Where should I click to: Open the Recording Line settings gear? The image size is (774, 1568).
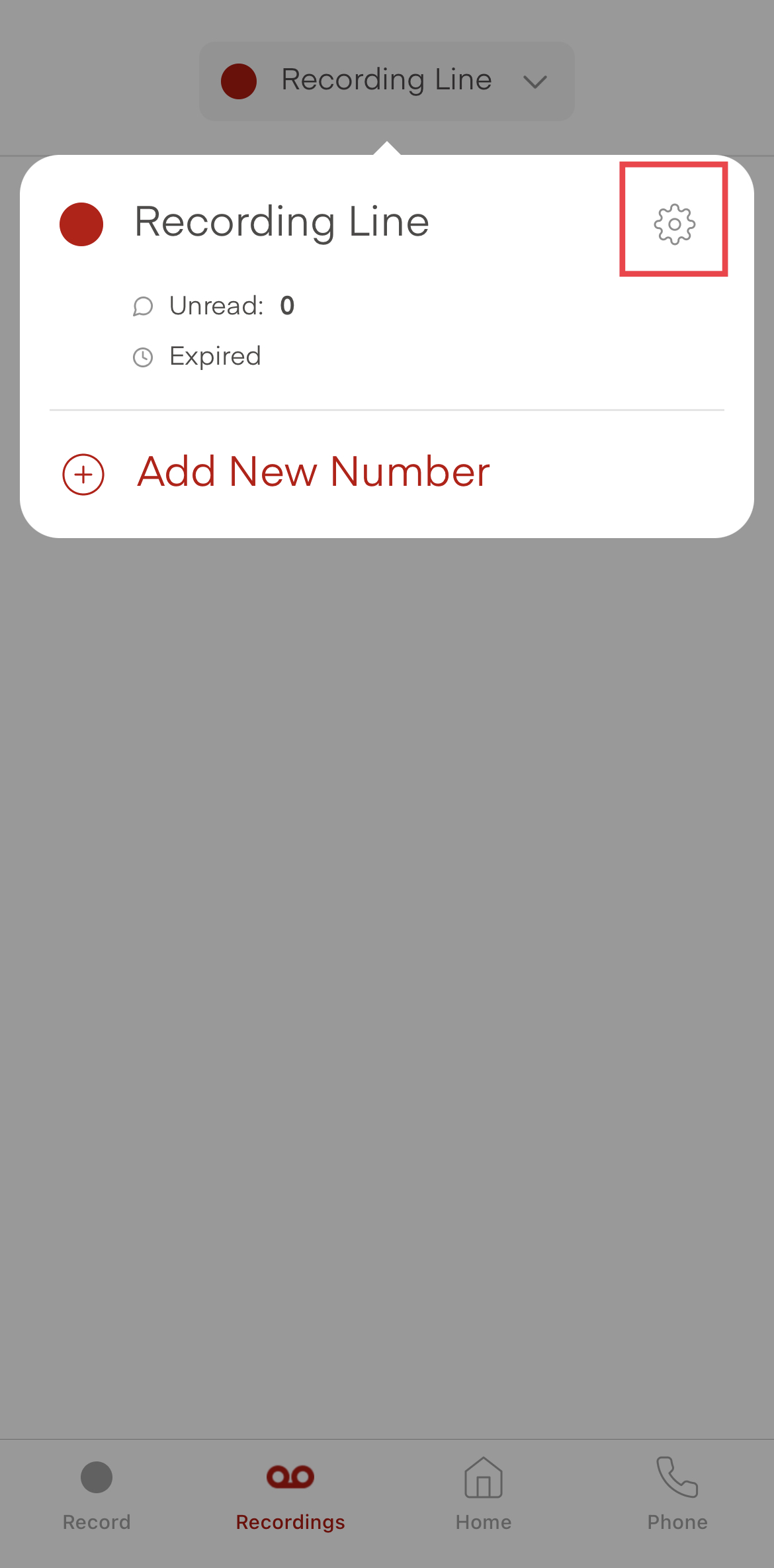point(674,224)
